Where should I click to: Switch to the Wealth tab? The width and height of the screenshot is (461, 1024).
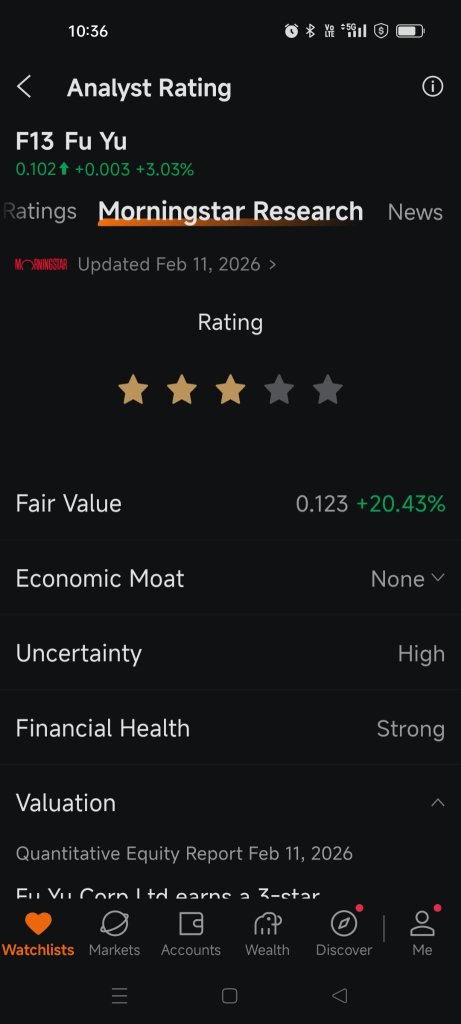pyautogui.click(x=267, y=935)
